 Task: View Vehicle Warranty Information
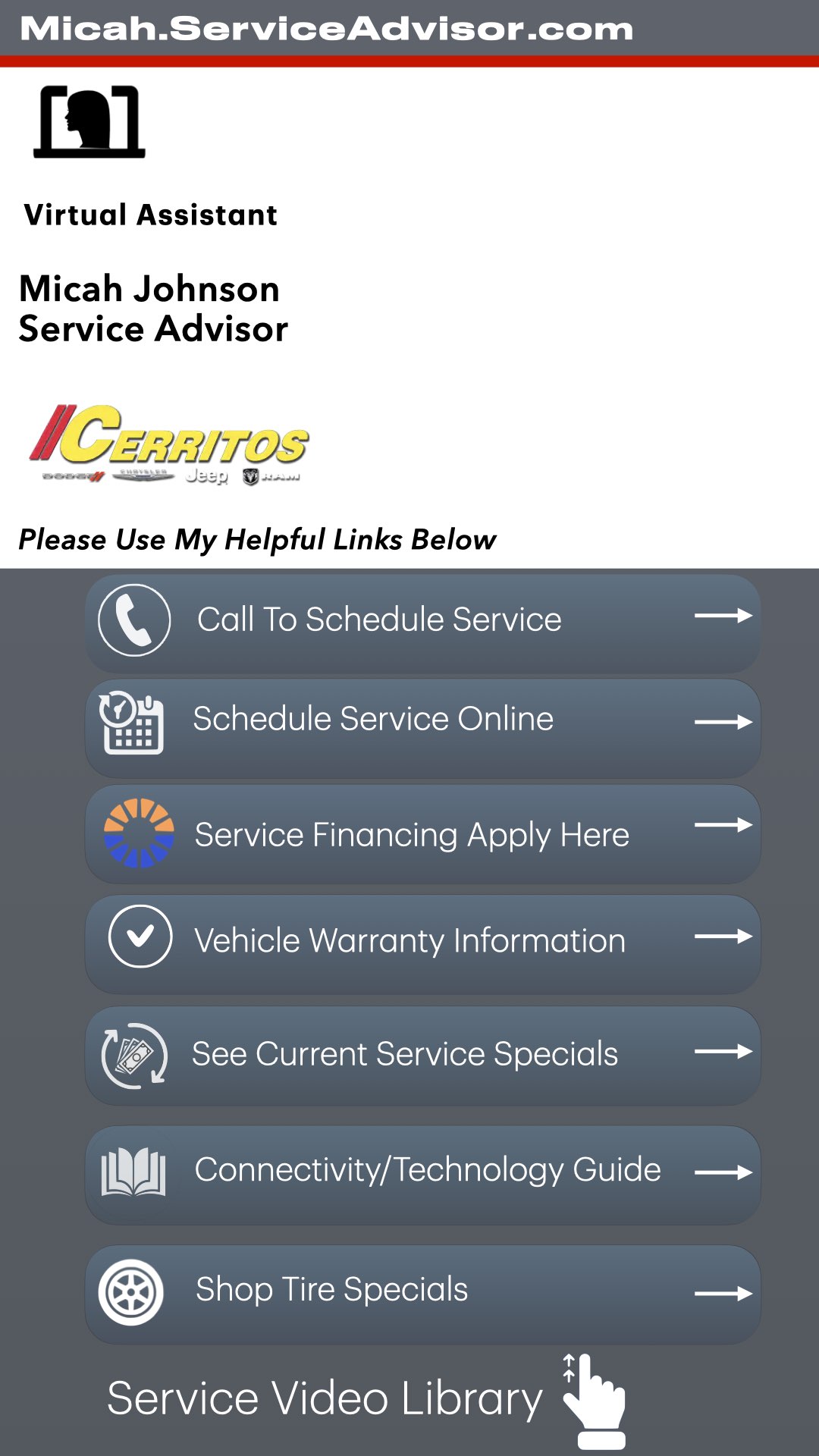[x=422, y=943]
